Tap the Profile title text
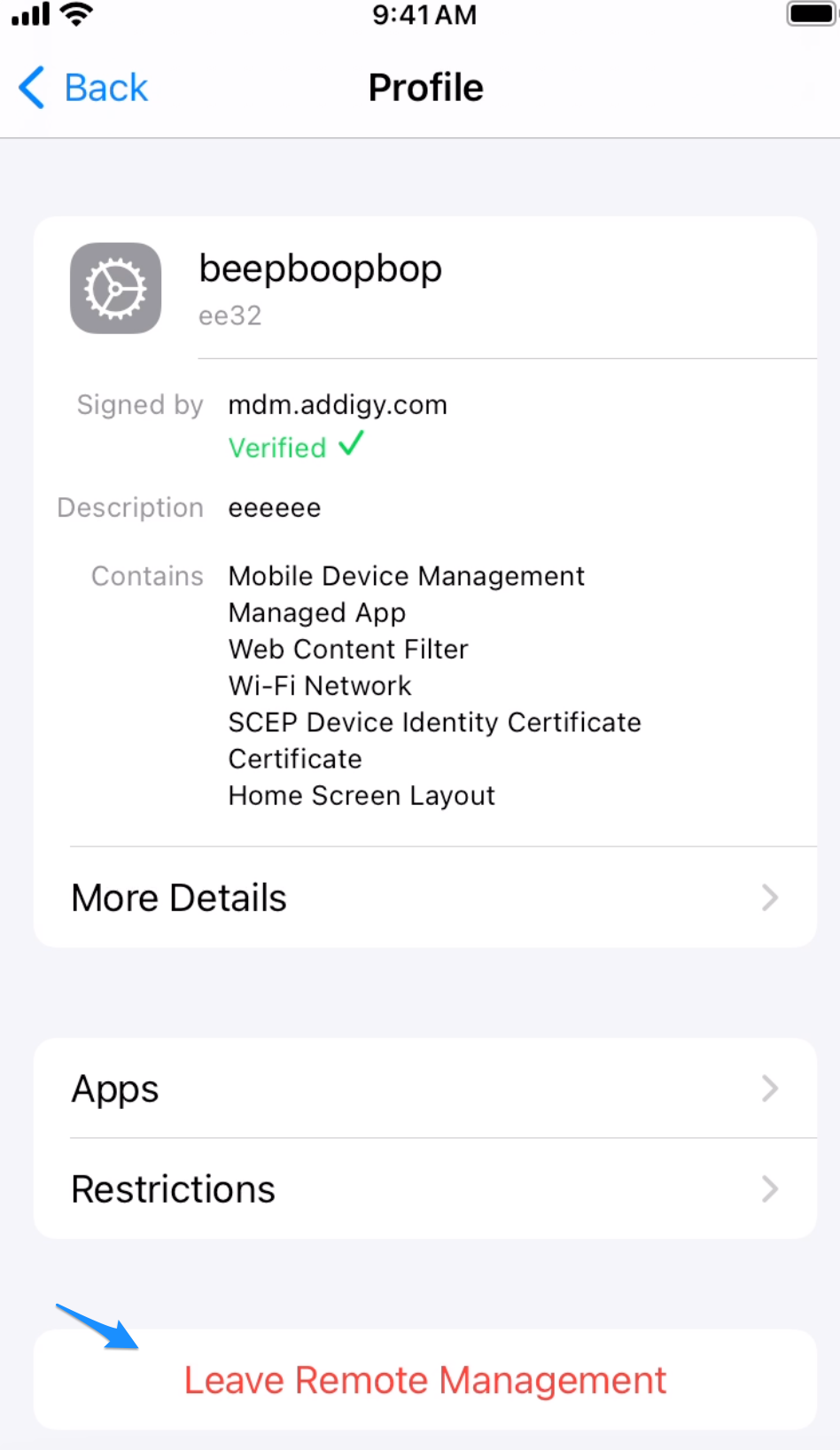The width and height of the screenshot is (840, 1450). pos(425,87)
